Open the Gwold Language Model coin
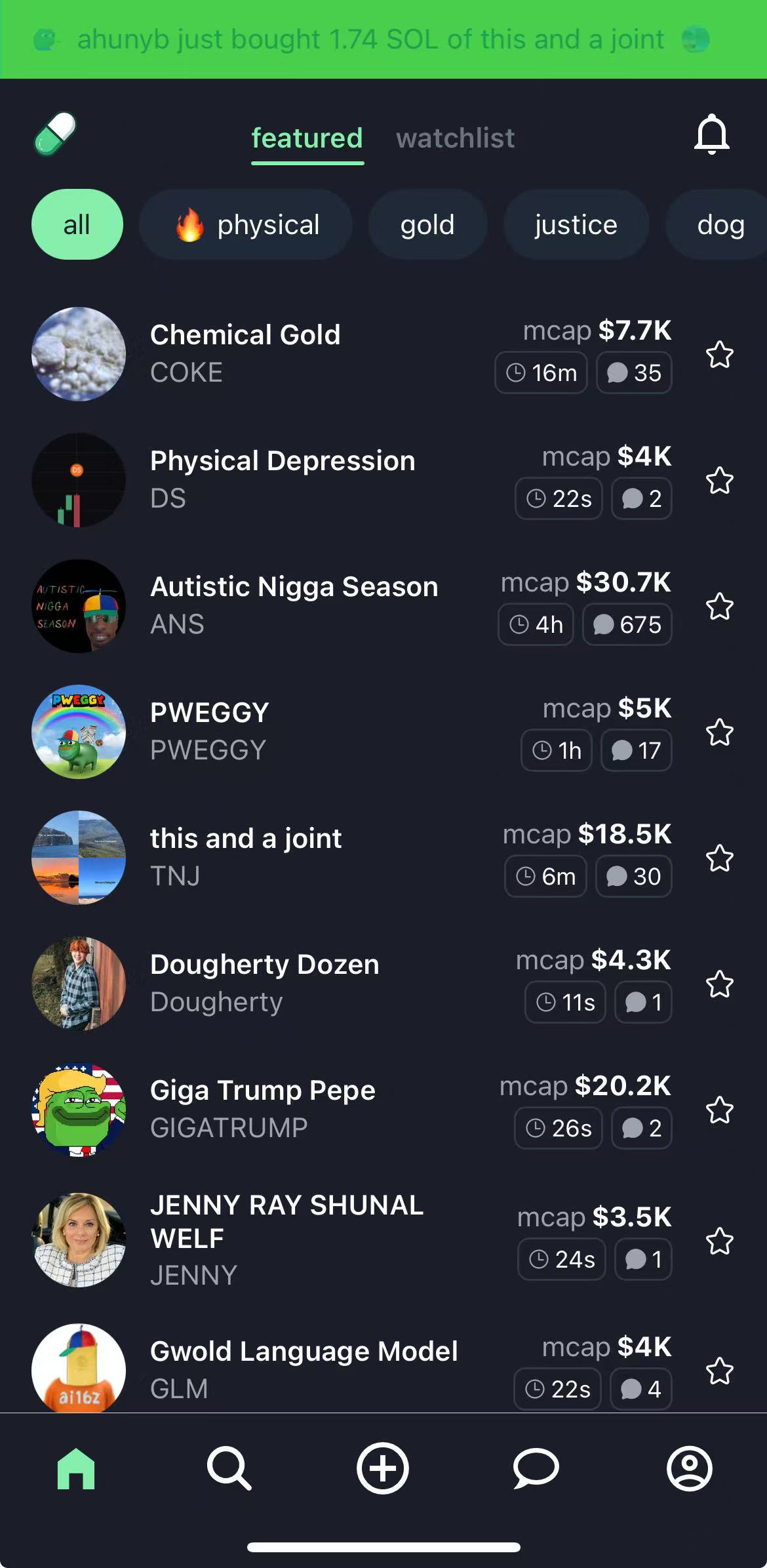 (304, 1368)
